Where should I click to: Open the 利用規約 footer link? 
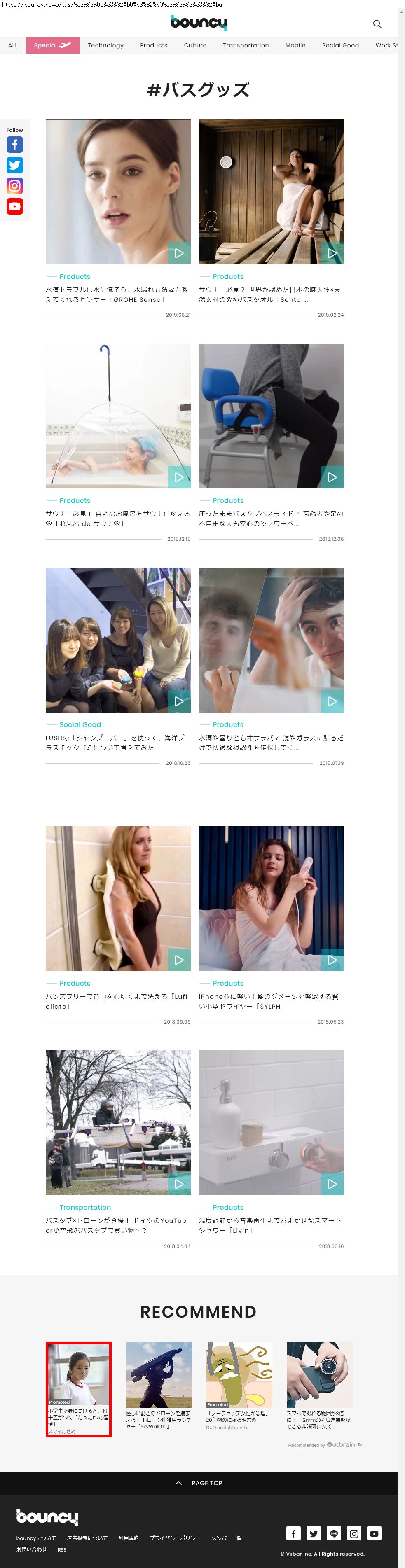tap(128, 1538)
